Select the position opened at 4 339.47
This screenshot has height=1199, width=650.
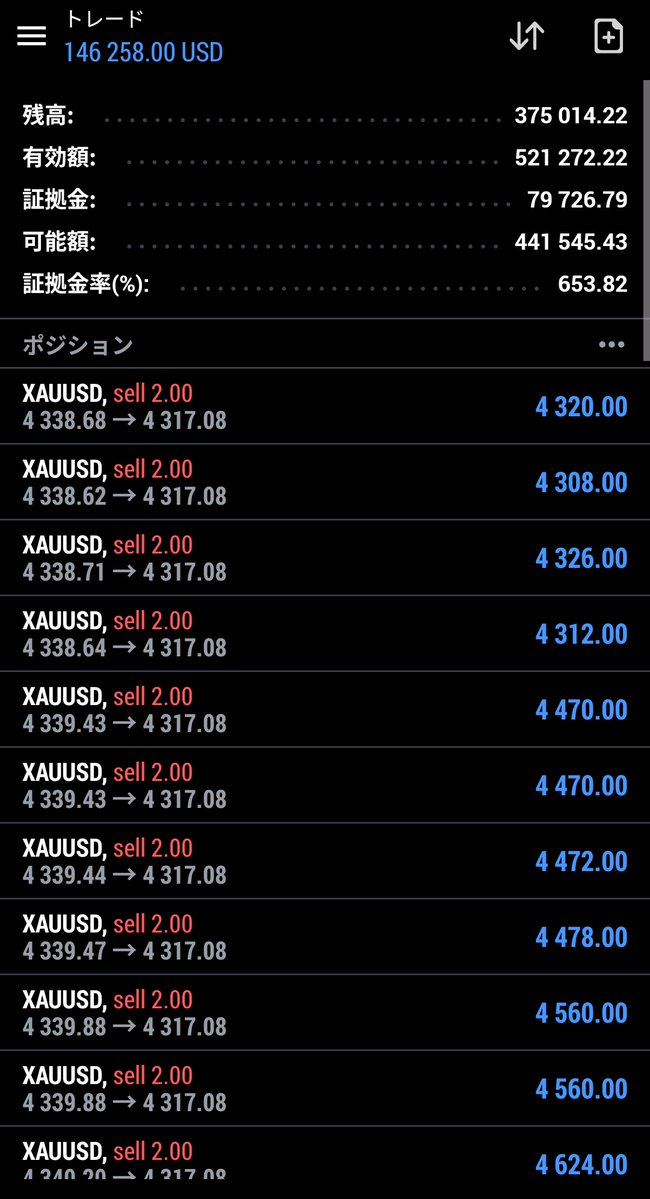click(x=324, y=937)
